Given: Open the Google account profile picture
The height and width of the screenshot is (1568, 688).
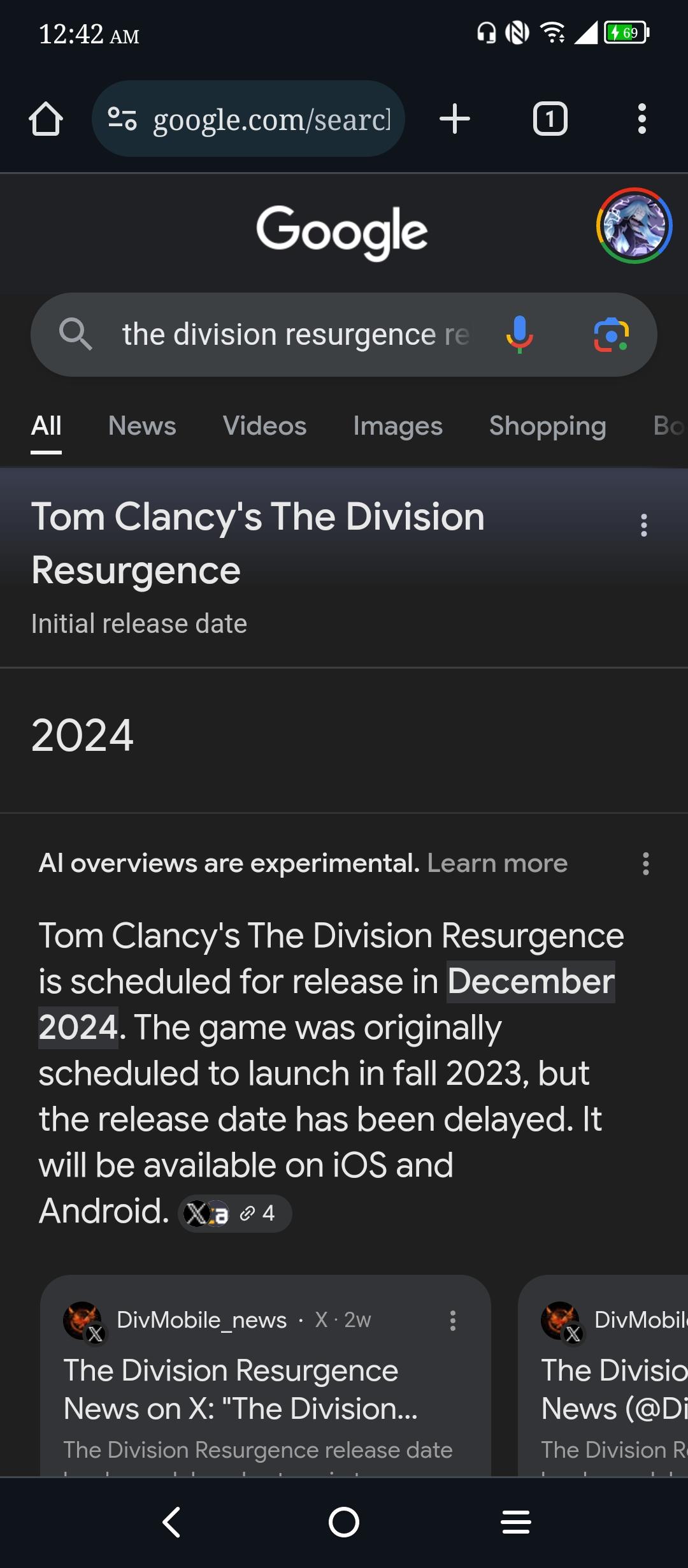Looking at the screenshot, I should [x=634, y=226].
